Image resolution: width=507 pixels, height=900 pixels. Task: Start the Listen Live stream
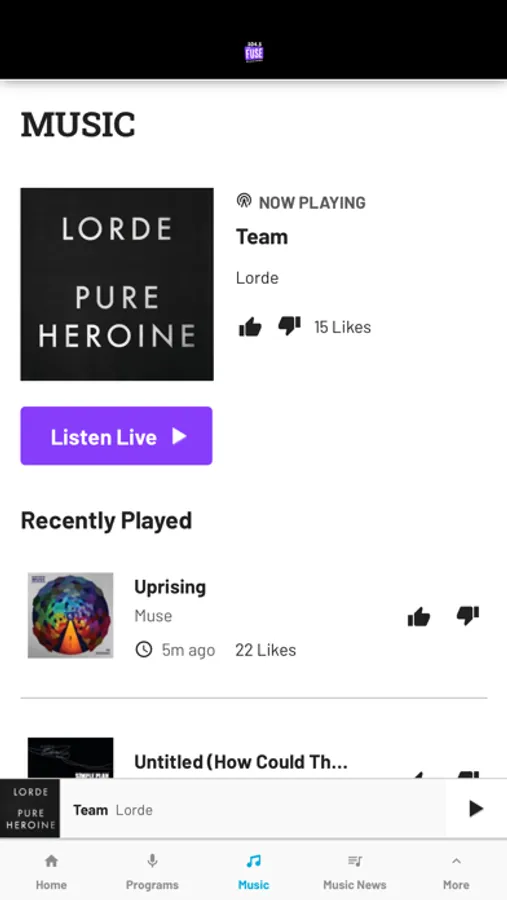coord(117,436)
